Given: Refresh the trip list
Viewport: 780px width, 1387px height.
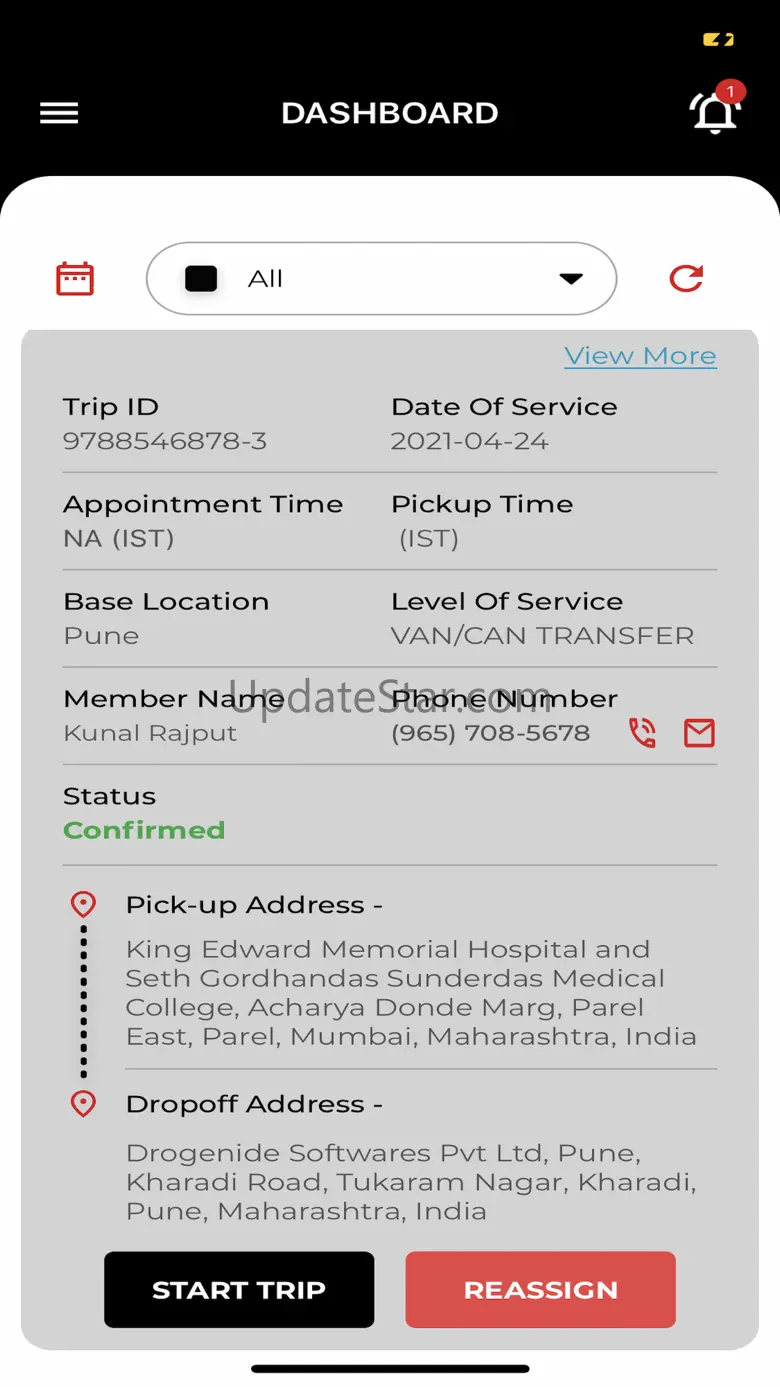Looking at the screenshot, I should (686, 278).
